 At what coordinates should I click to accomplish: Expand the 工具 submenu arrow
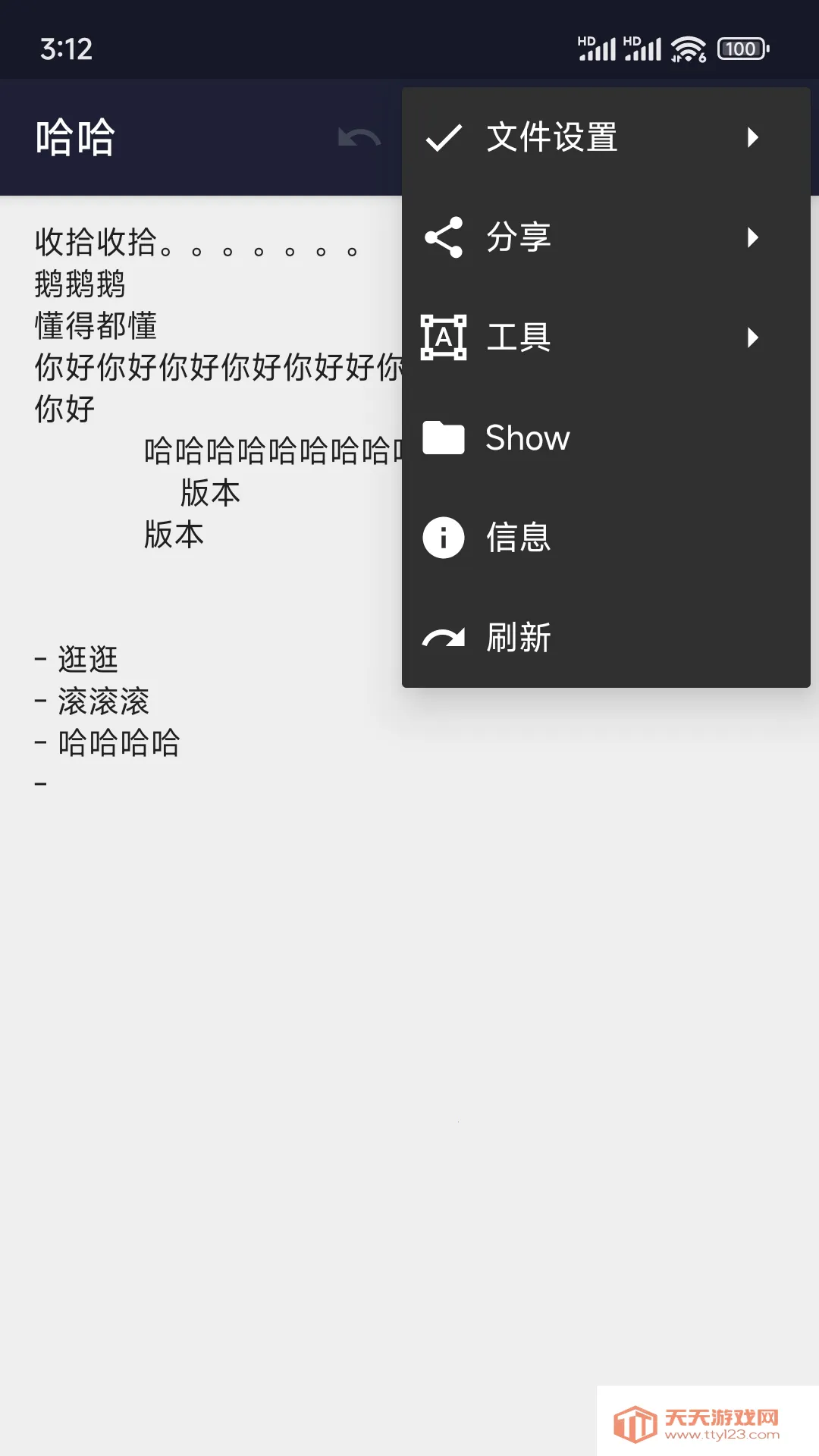coord(753,337)
